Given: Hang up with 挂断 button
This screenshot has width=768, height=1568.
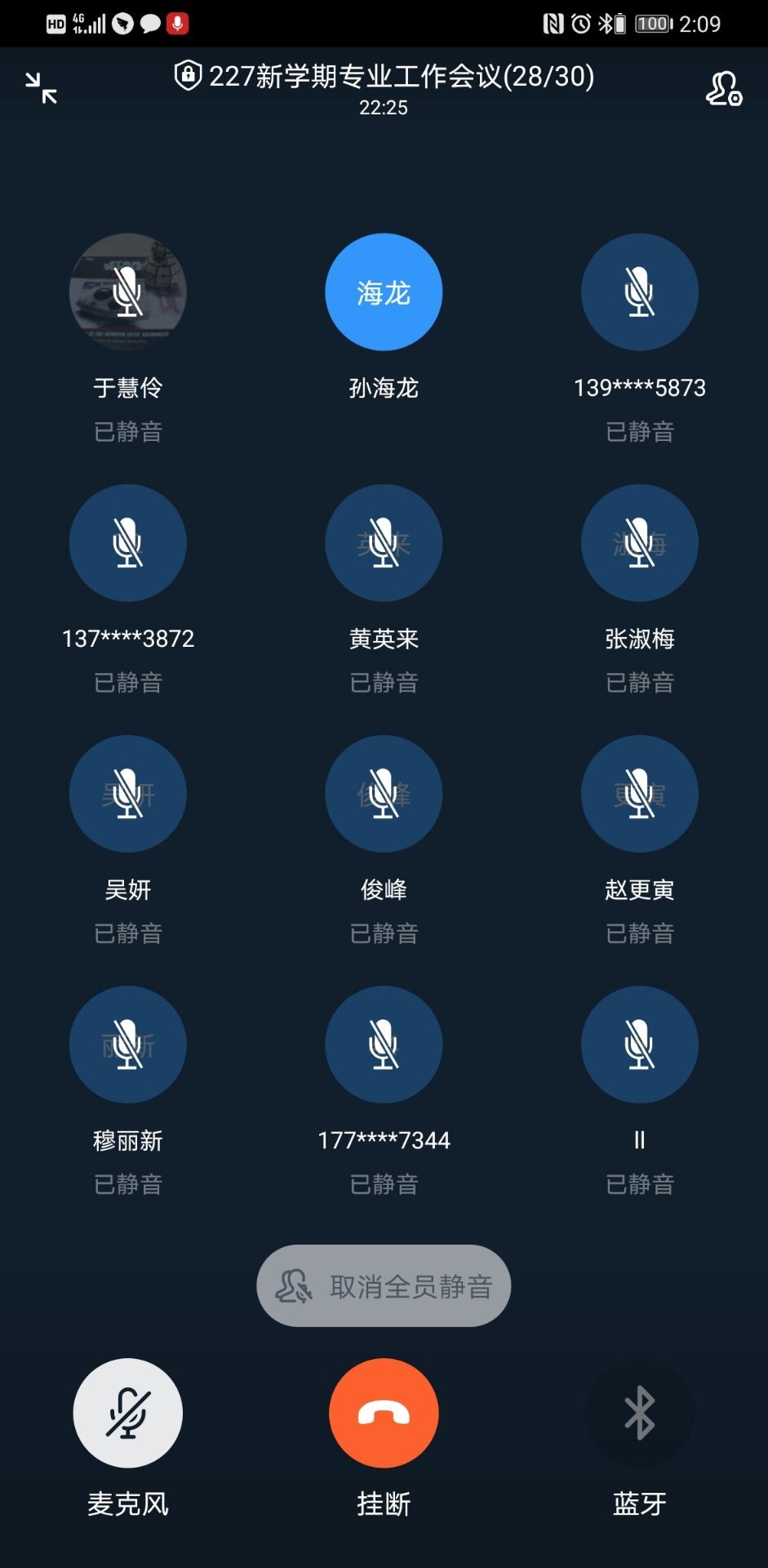Looking at the screenshot, I should (x=384, y=1414).
